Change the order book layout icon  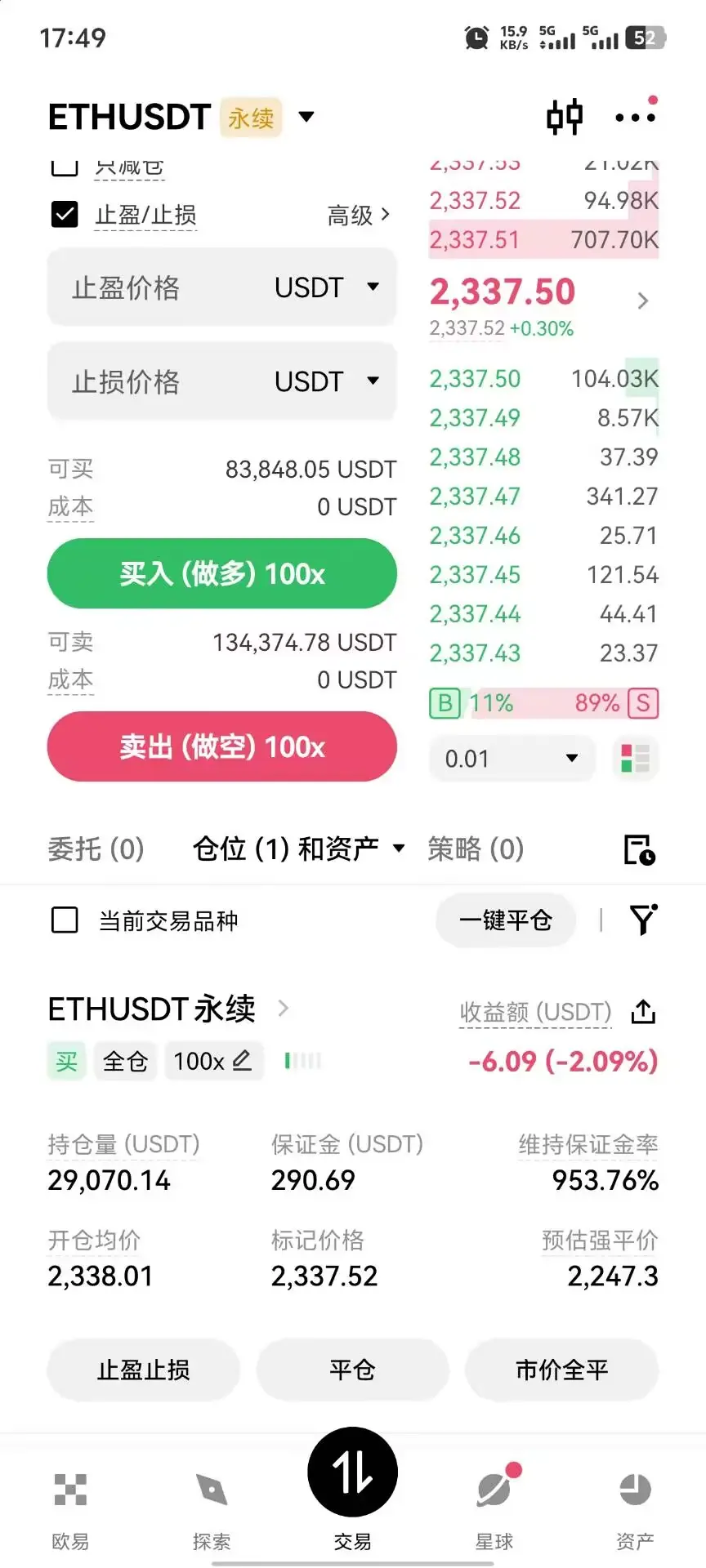click(x=635, y=759)
